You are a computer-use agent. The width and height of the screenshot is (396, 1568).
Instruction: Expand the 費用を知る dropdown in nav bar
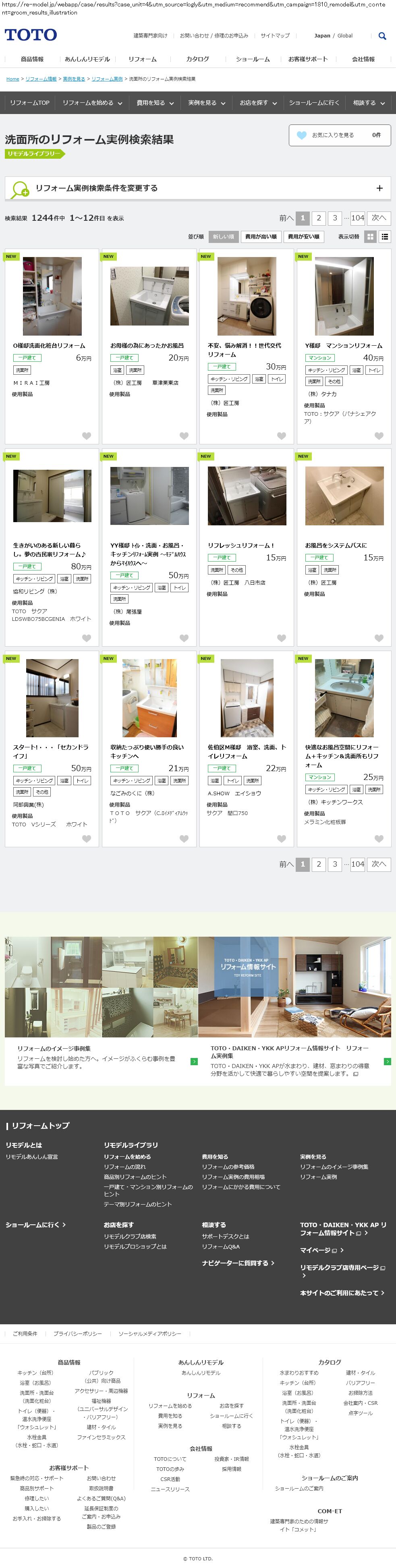(x=155, y=103)
